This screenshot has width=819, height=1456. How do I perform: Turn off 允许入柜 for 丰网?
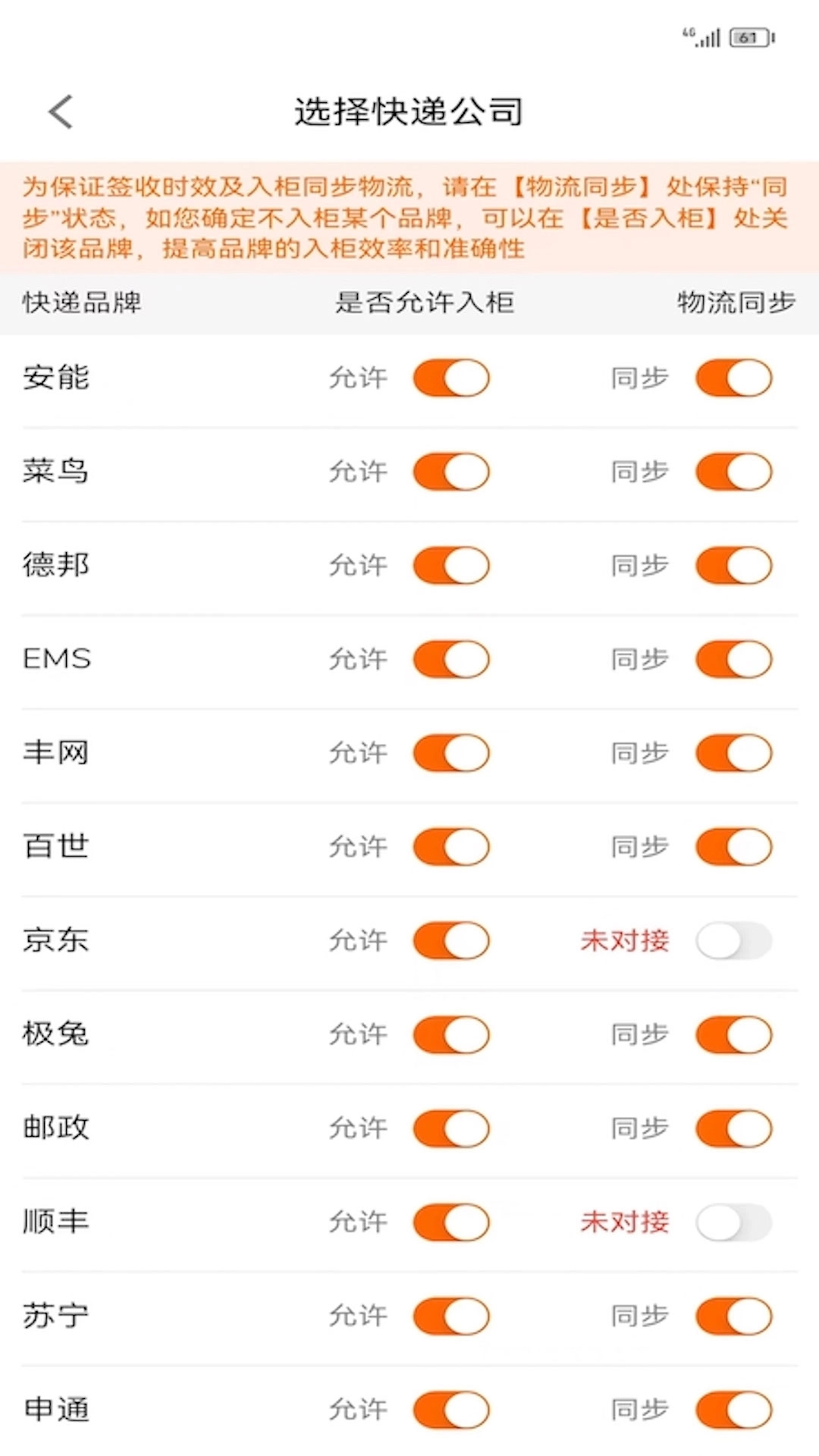tap(450, 752)
